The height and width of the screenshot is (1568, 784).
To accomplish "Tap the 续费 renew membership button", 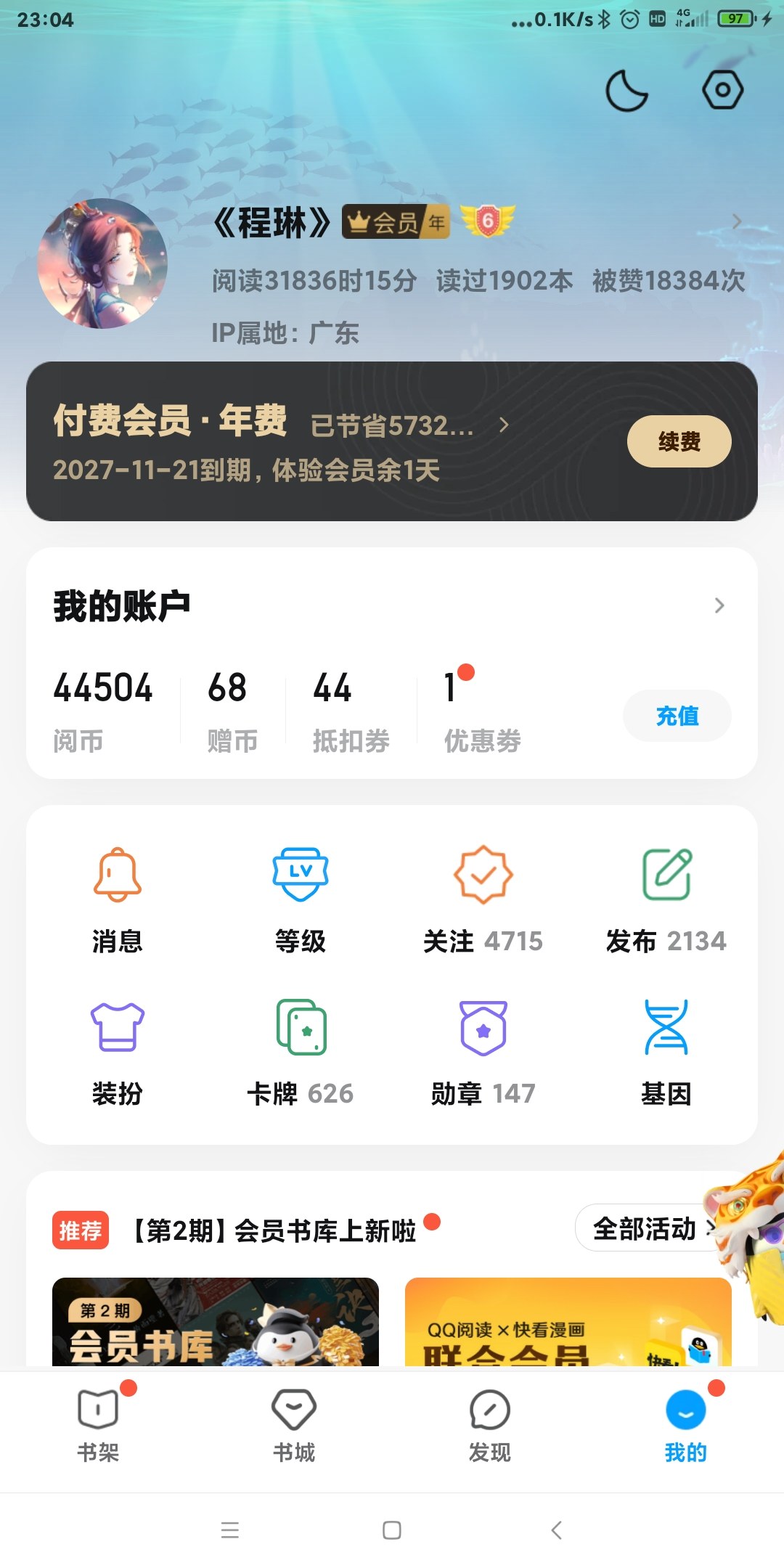I will pyautogui.click(x=679, y=441).
